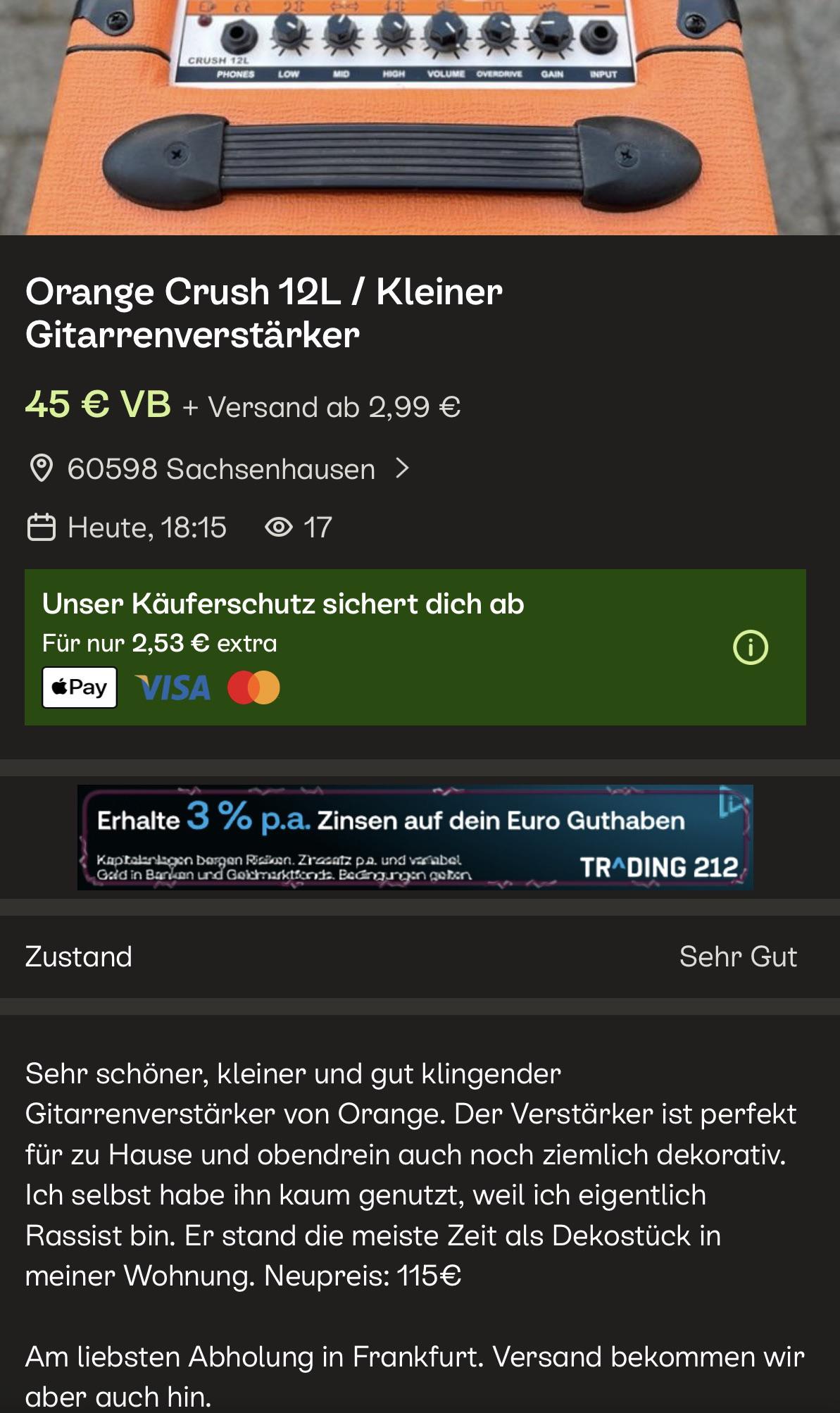Open the Trading 212 ad banner
Image resolution: width=840 pixels, height=1413 pixels.
click(415, 838)
